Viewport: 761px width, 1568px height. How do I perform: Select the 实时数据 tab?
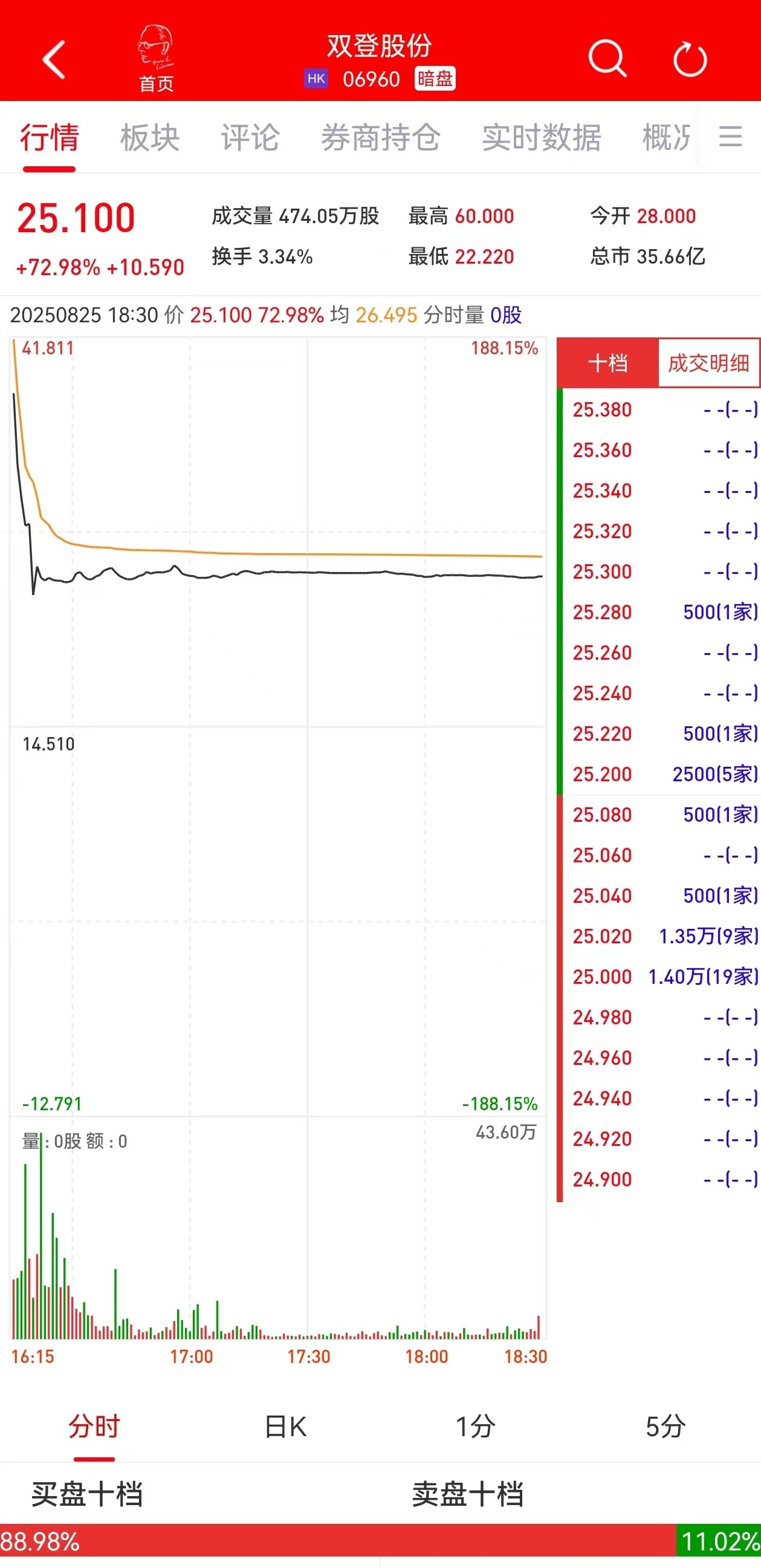tap(542, 137)
